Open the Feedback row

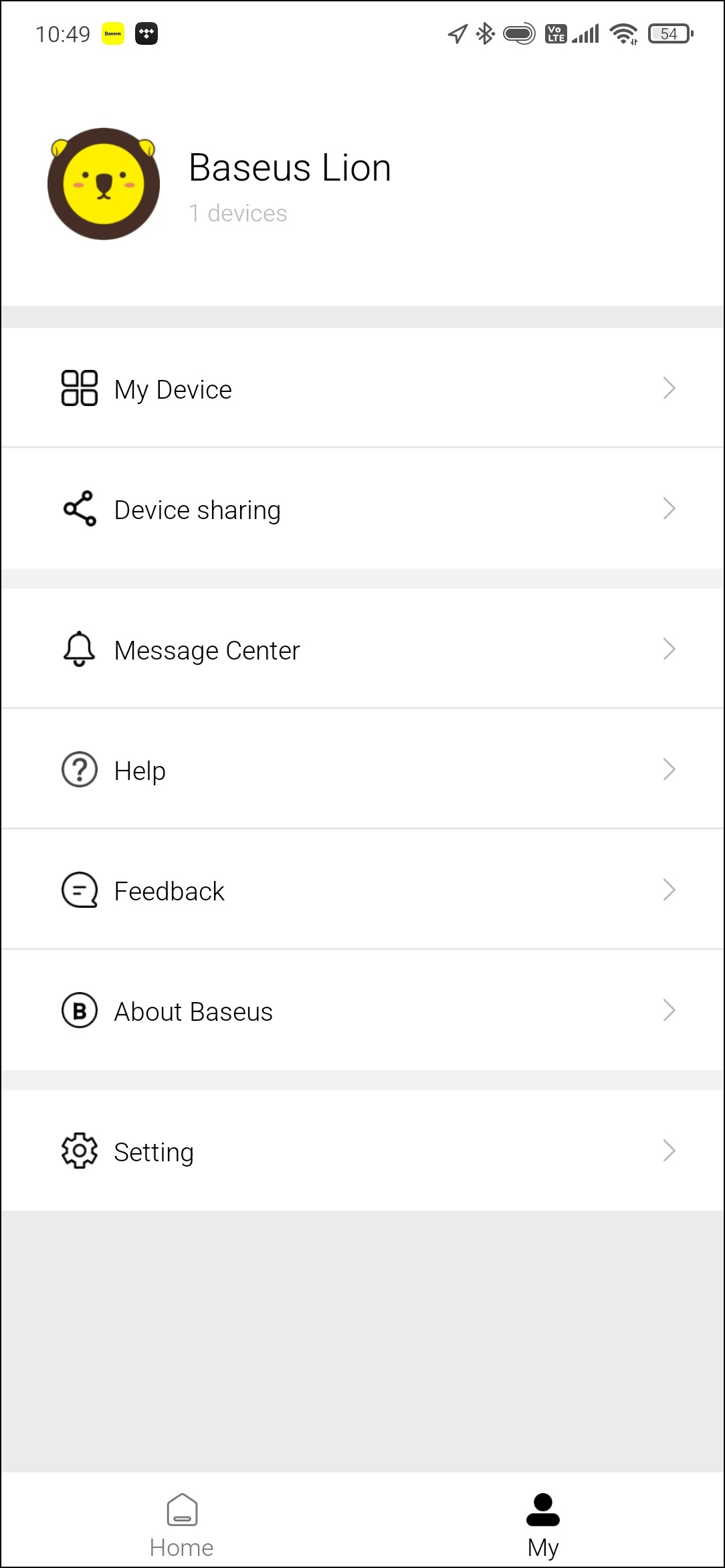(361, 890)
